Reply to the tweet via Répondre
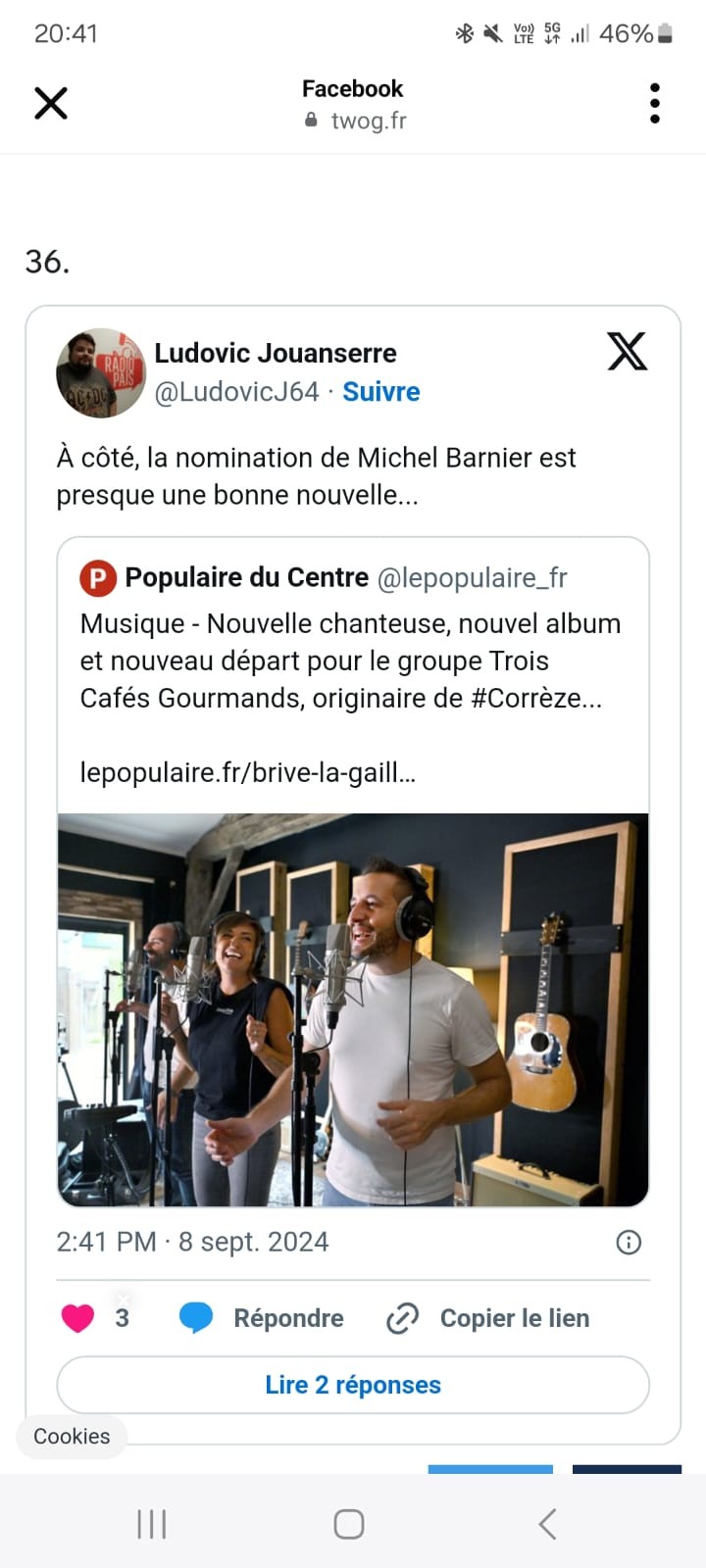This screenshot has width=706, height=1568. pyautogui.click(x=262, y=1318)
